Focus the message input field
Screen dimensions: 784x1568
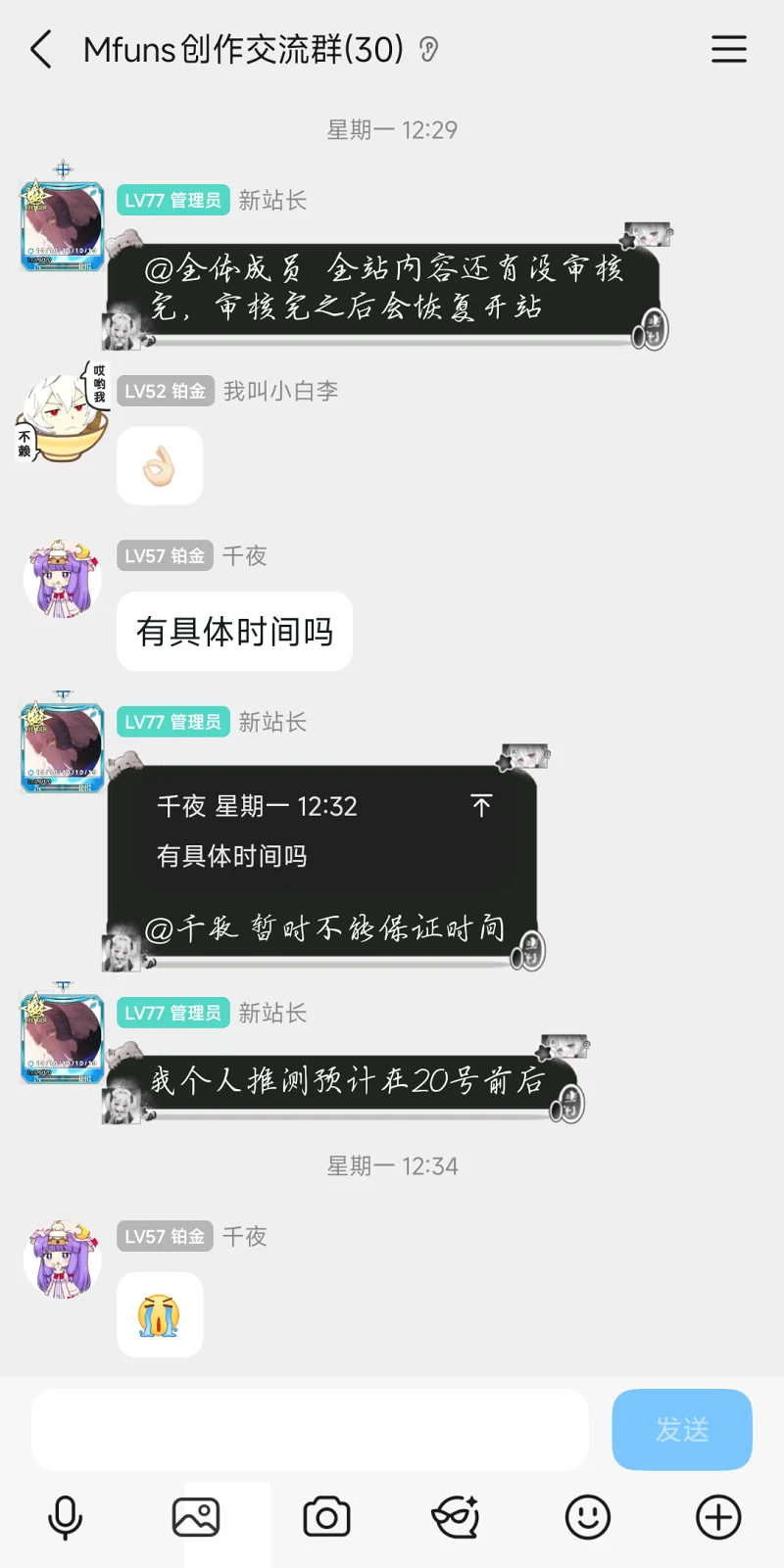click(x=310, y=1429)
